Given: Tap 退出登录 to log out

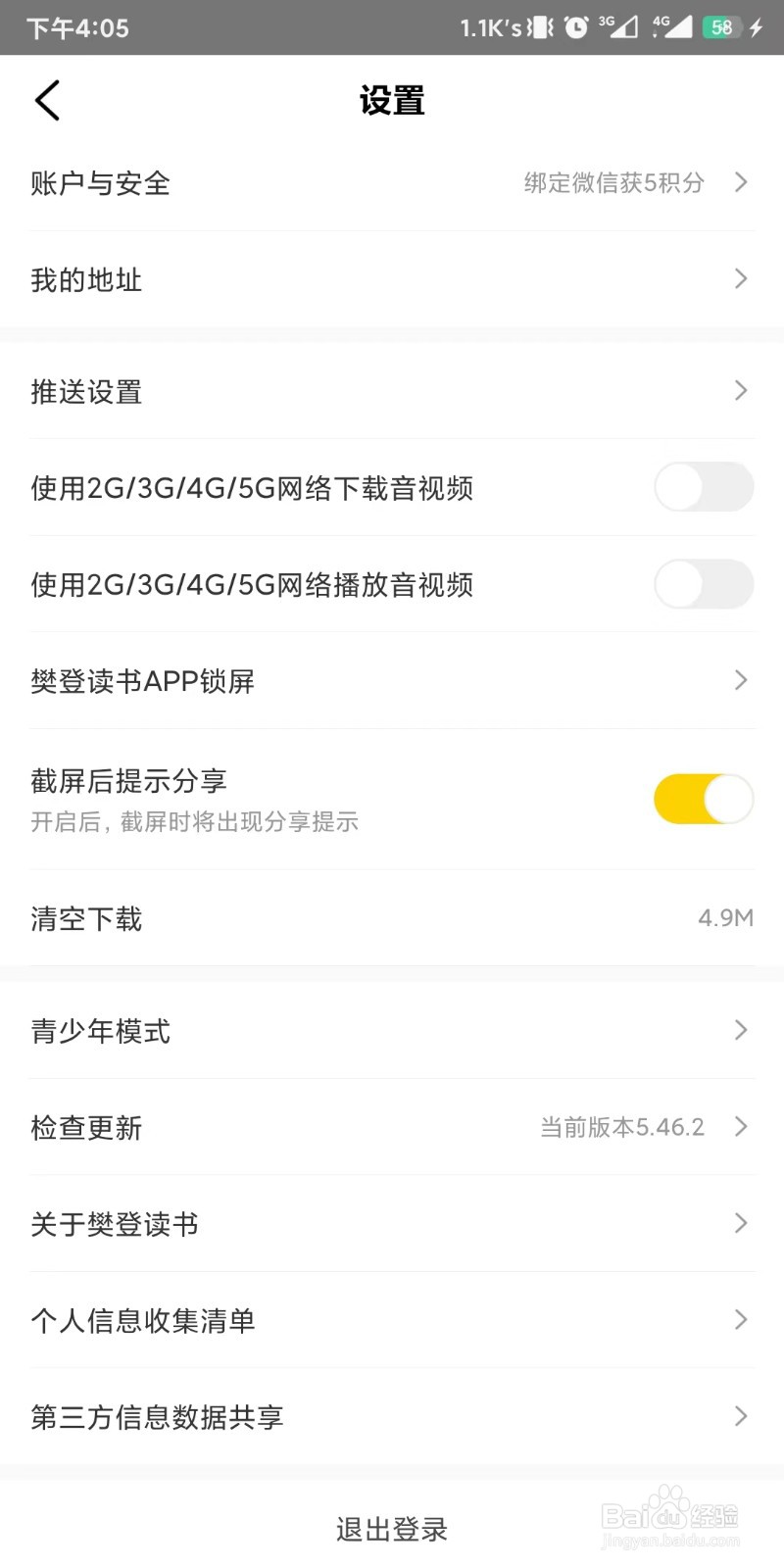Looking at the screenshot, I should [392, 1527].
